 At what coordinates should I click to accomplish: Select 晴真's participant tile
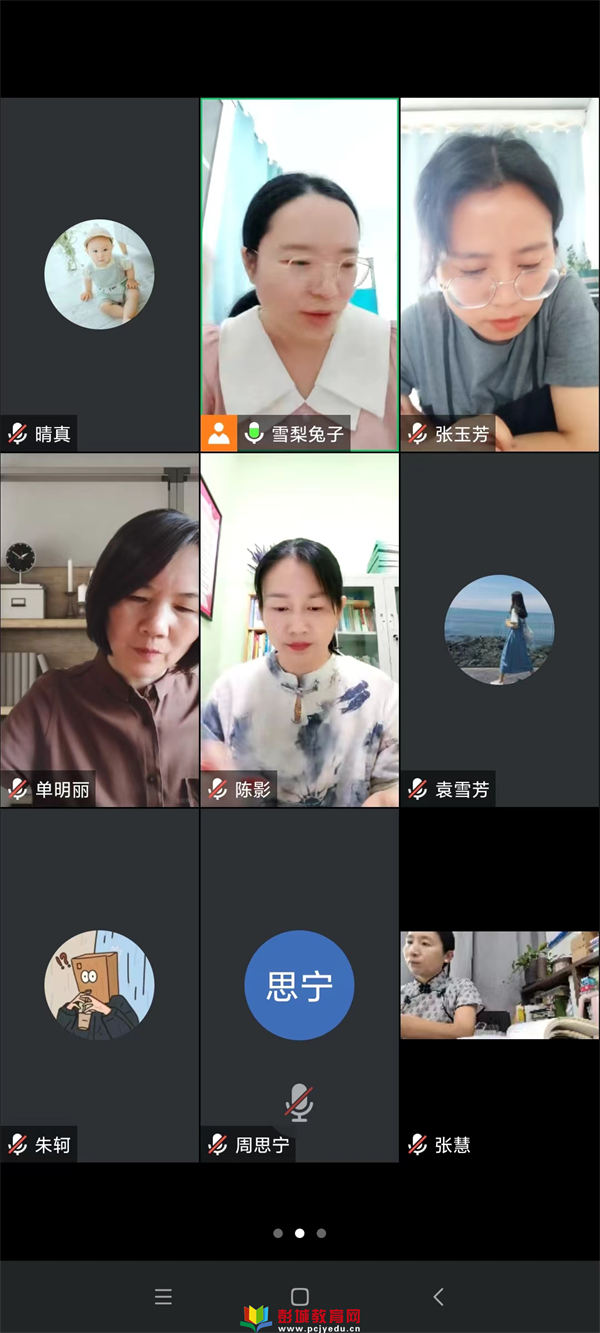click(99, 274)
